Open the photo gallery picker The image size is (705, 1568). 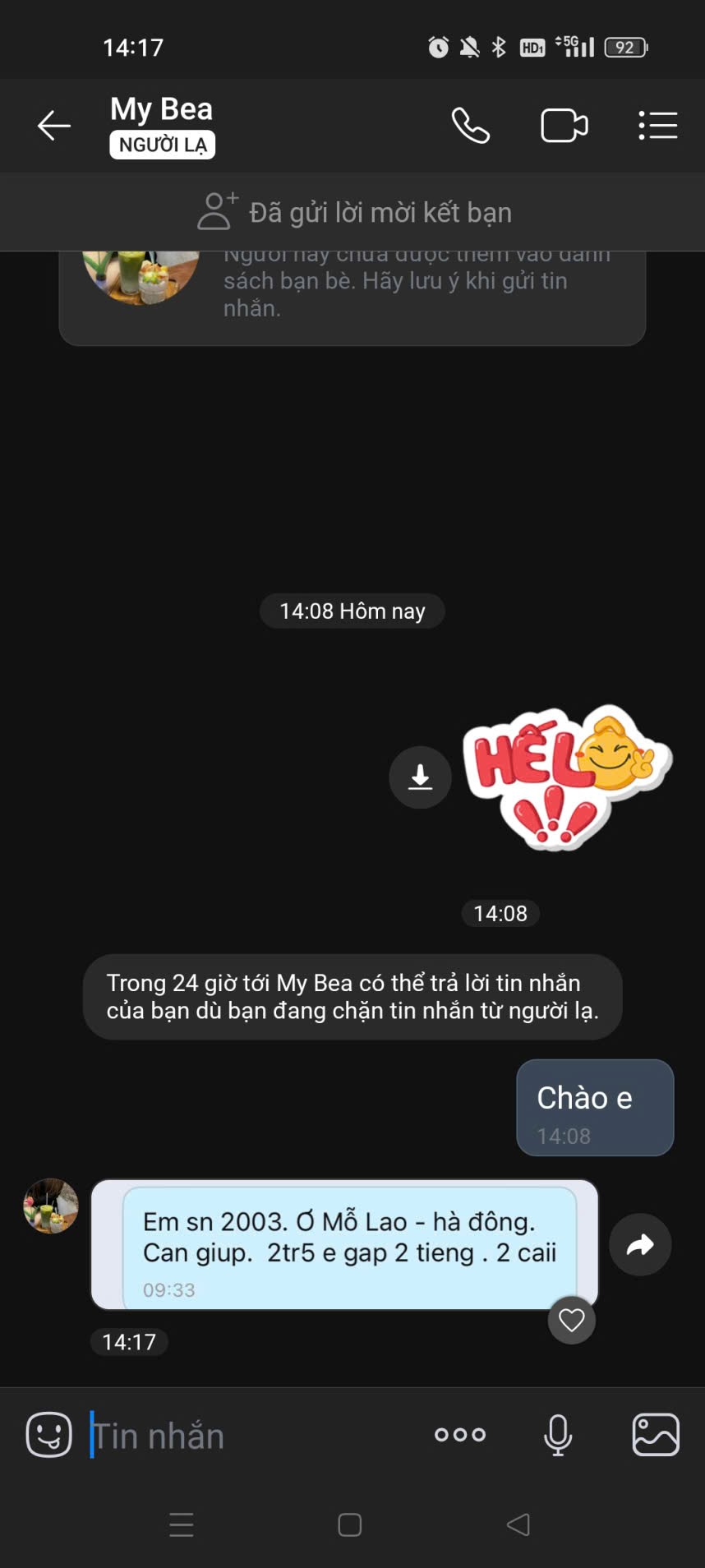pyautogui.click(x=655, y=1435)
